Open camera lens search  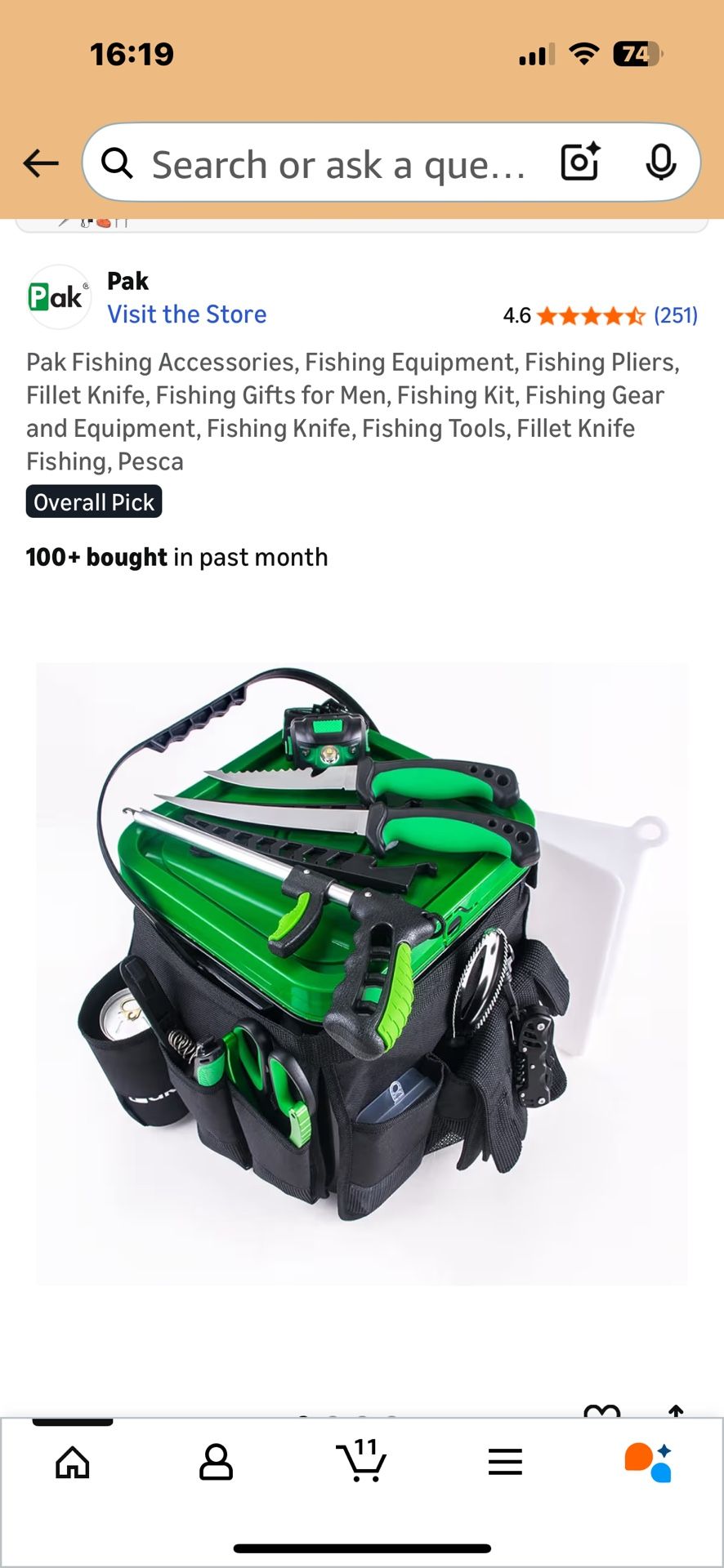pos(581,162)
